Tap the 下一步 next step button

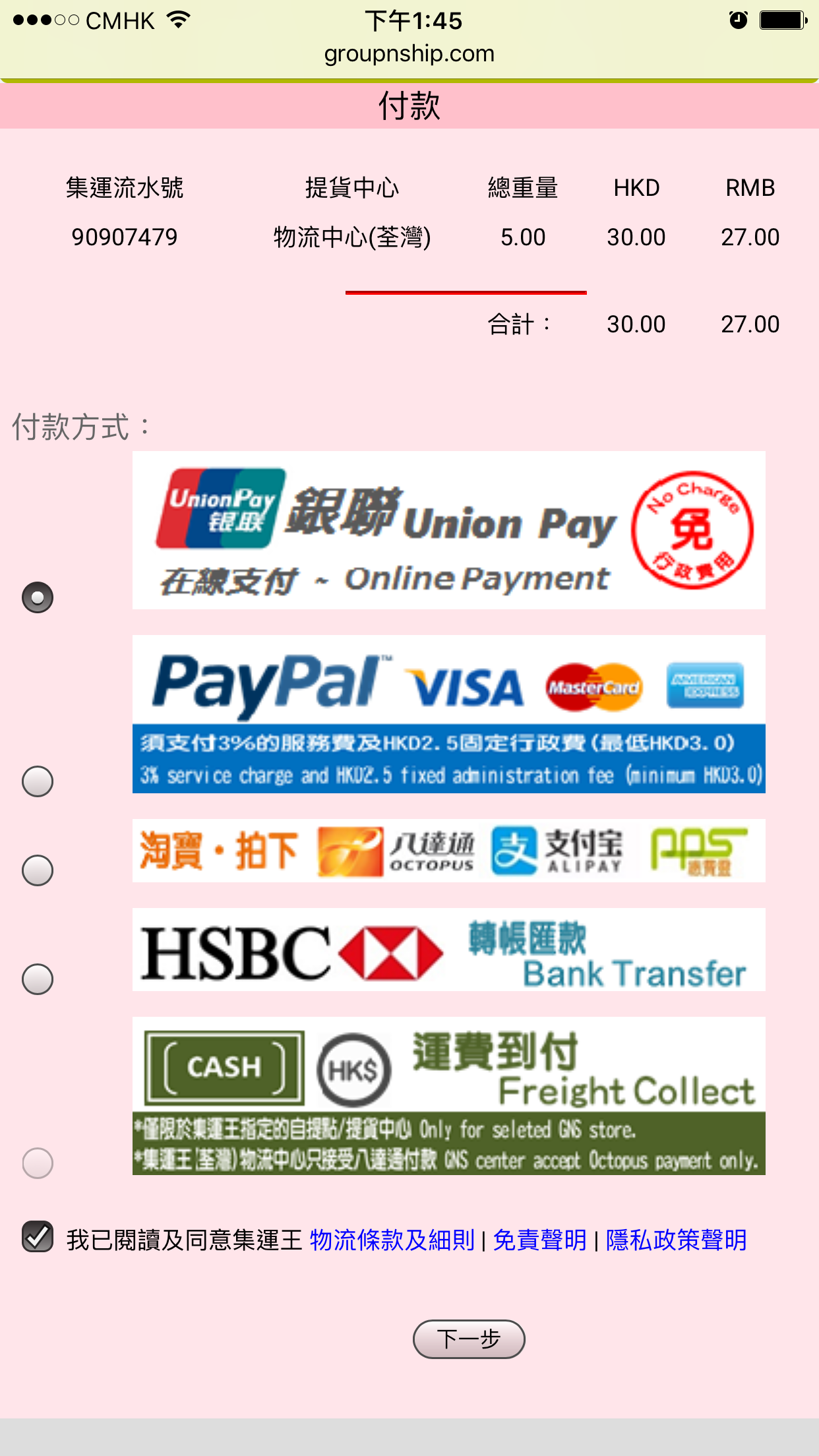click(469, 1339)
